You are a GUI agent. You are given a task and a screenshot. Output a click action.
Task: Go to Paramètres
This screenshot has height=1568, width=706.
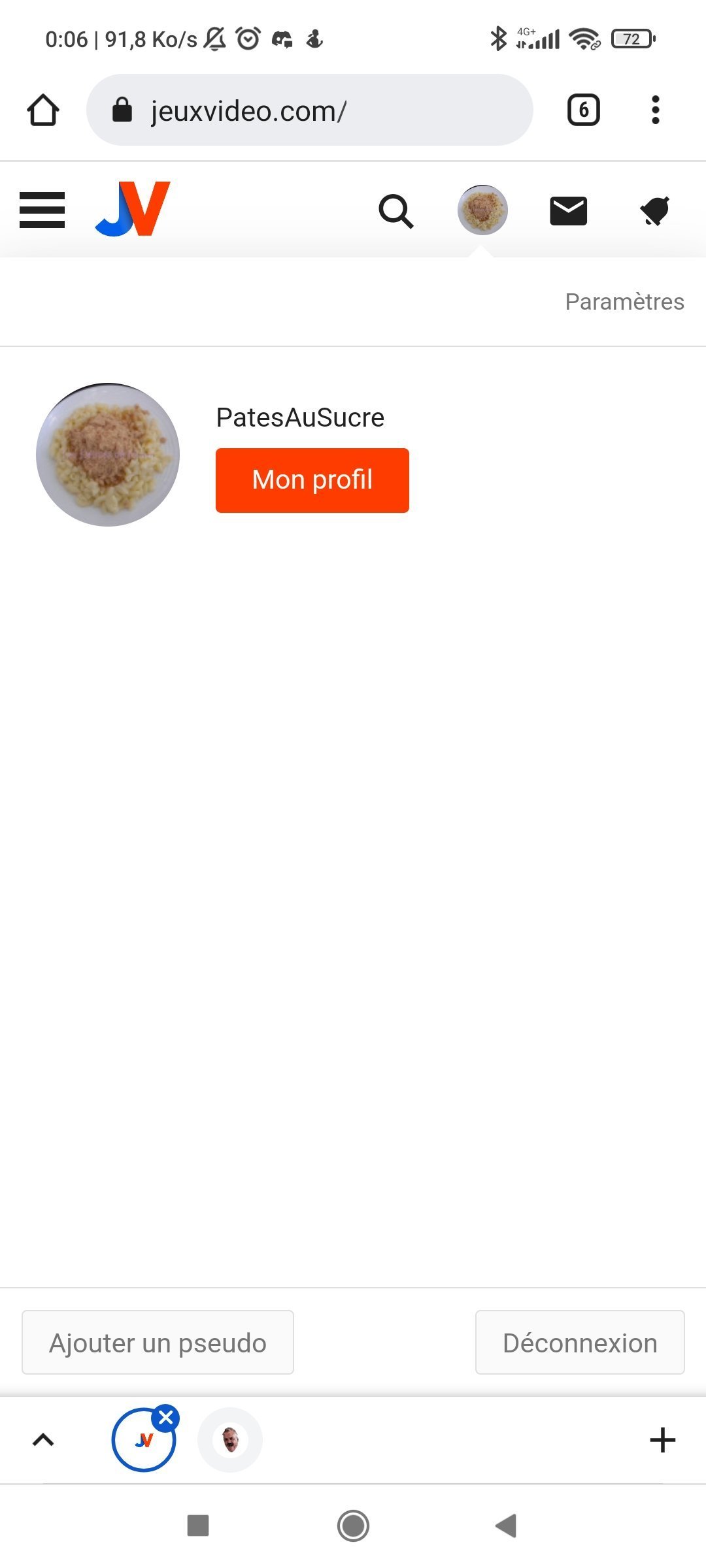624,302
